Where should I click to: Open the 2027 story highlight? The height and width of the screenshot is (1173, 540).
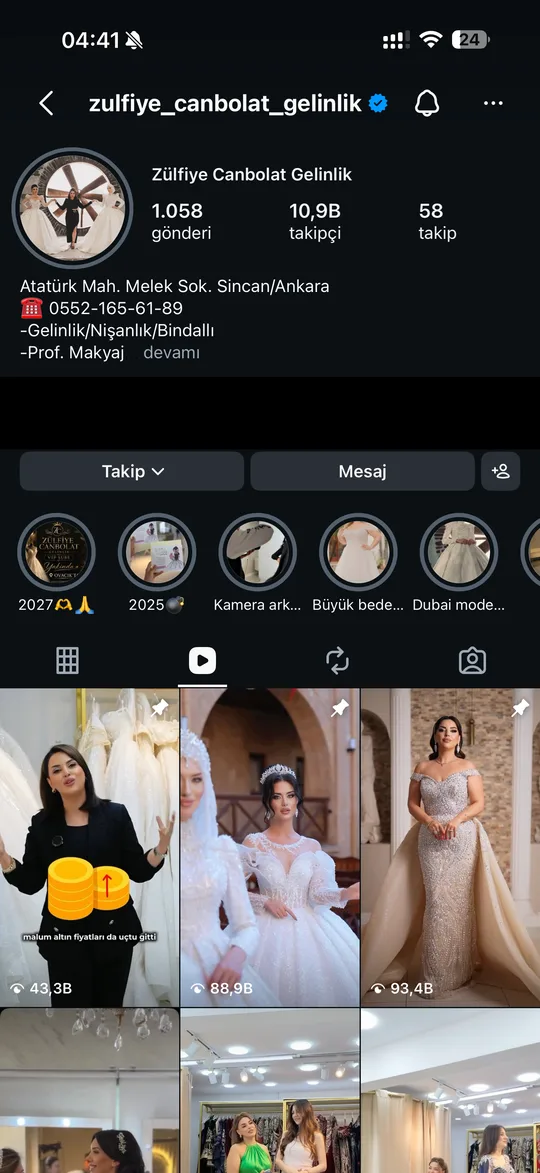(x=56, y=552)
